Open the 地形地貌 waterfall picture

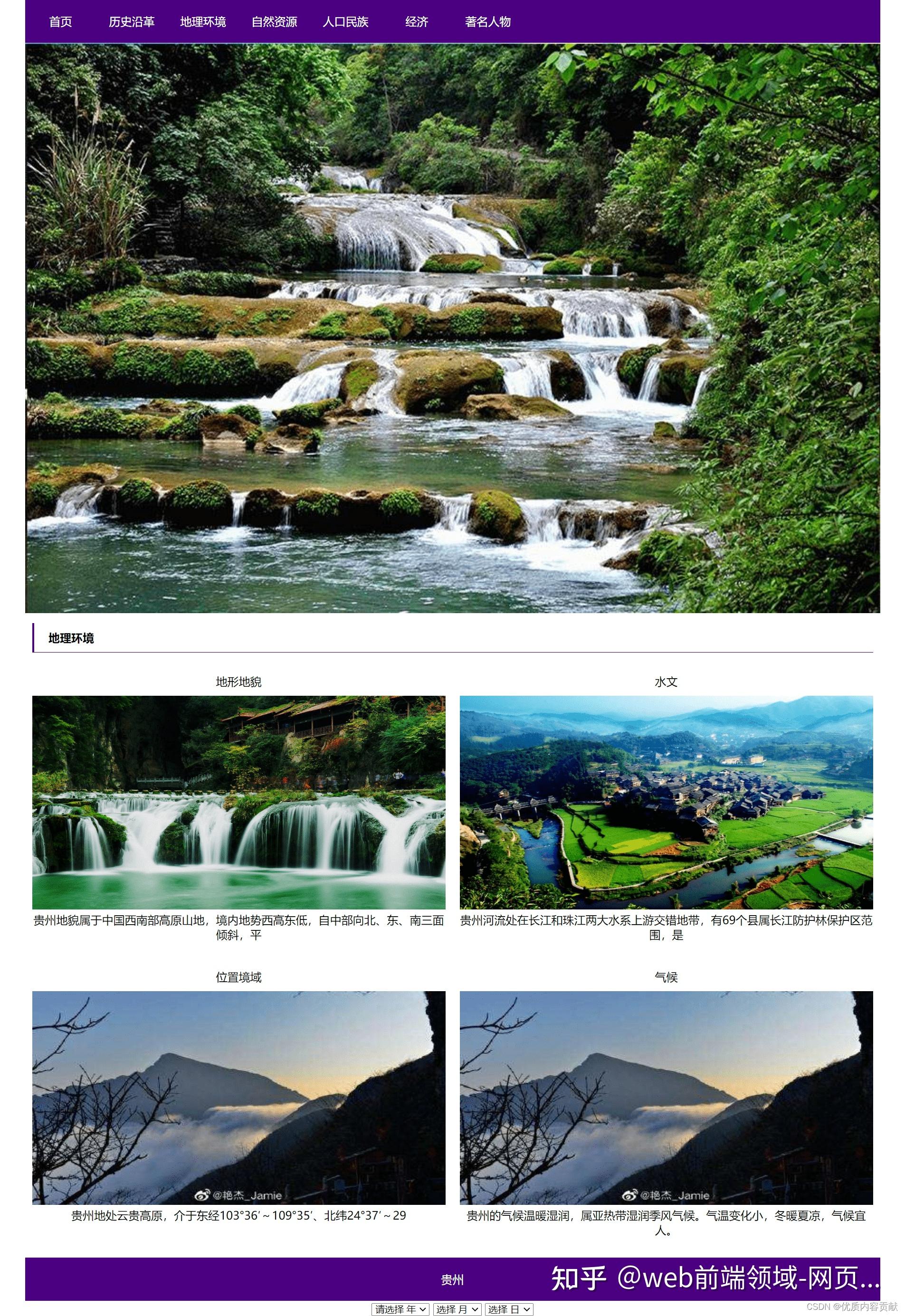[x=239, y=802]
